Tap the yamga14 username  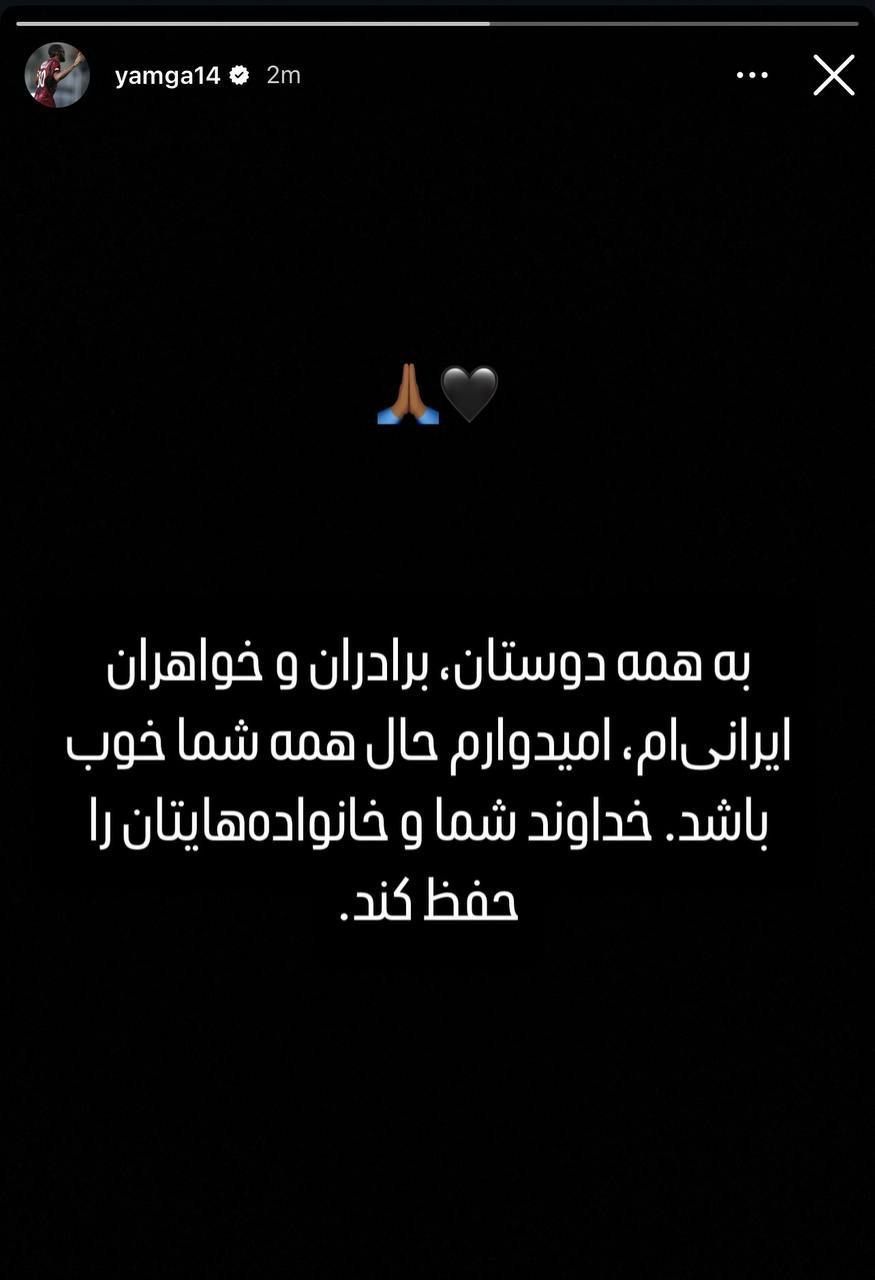(x=167, y=75)
